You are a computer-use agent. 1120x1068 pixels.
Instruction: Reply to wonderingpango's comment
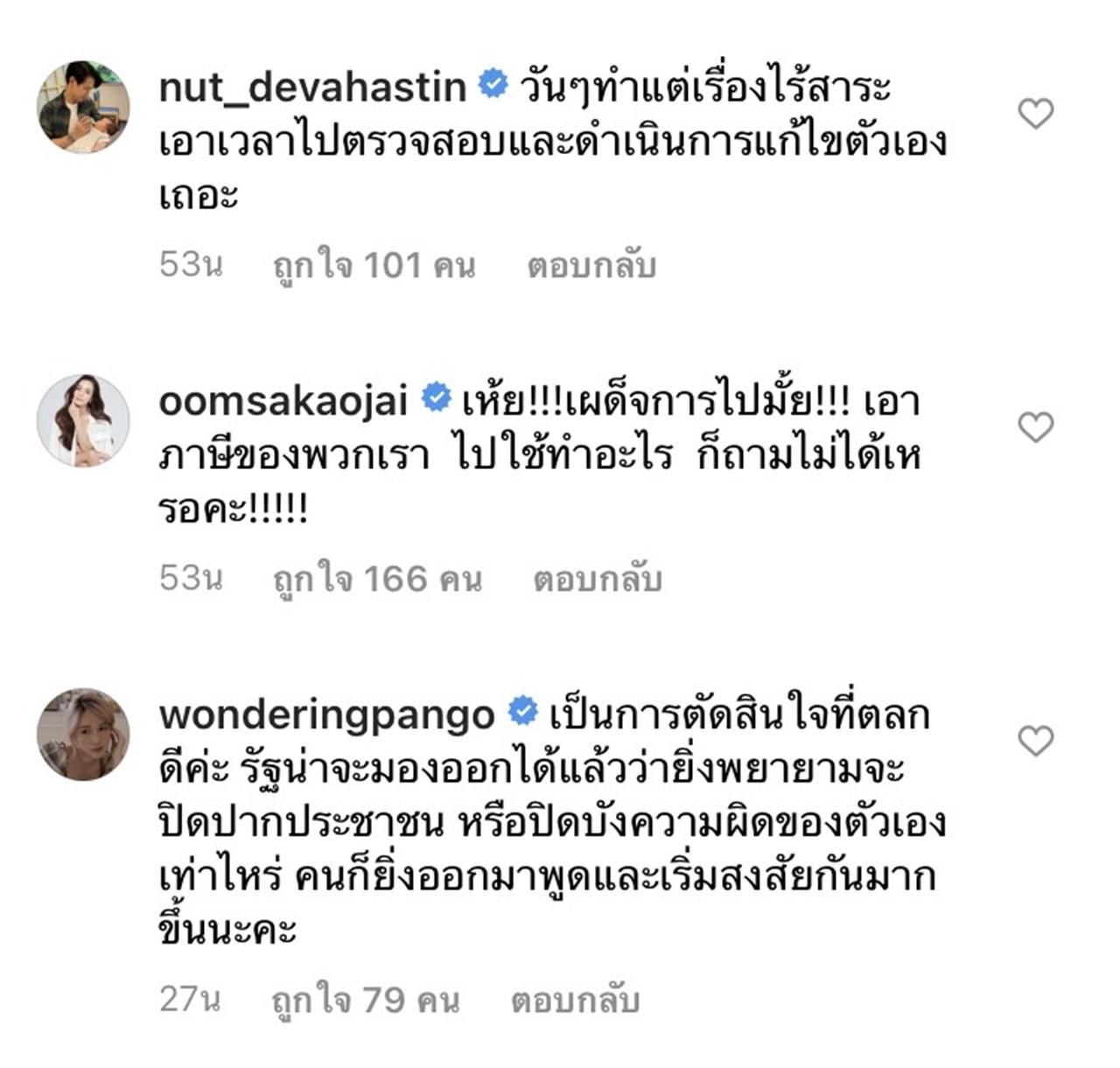click(x=575, y=1000)
